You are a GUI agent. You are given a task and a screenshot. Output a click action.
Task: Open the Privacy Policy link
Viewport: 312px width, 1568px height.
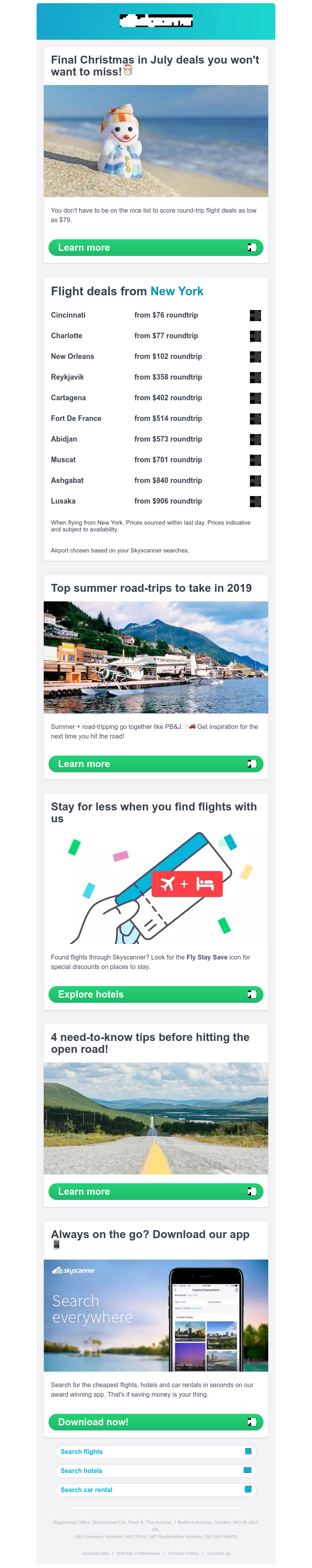click(x=183, y=1553)
